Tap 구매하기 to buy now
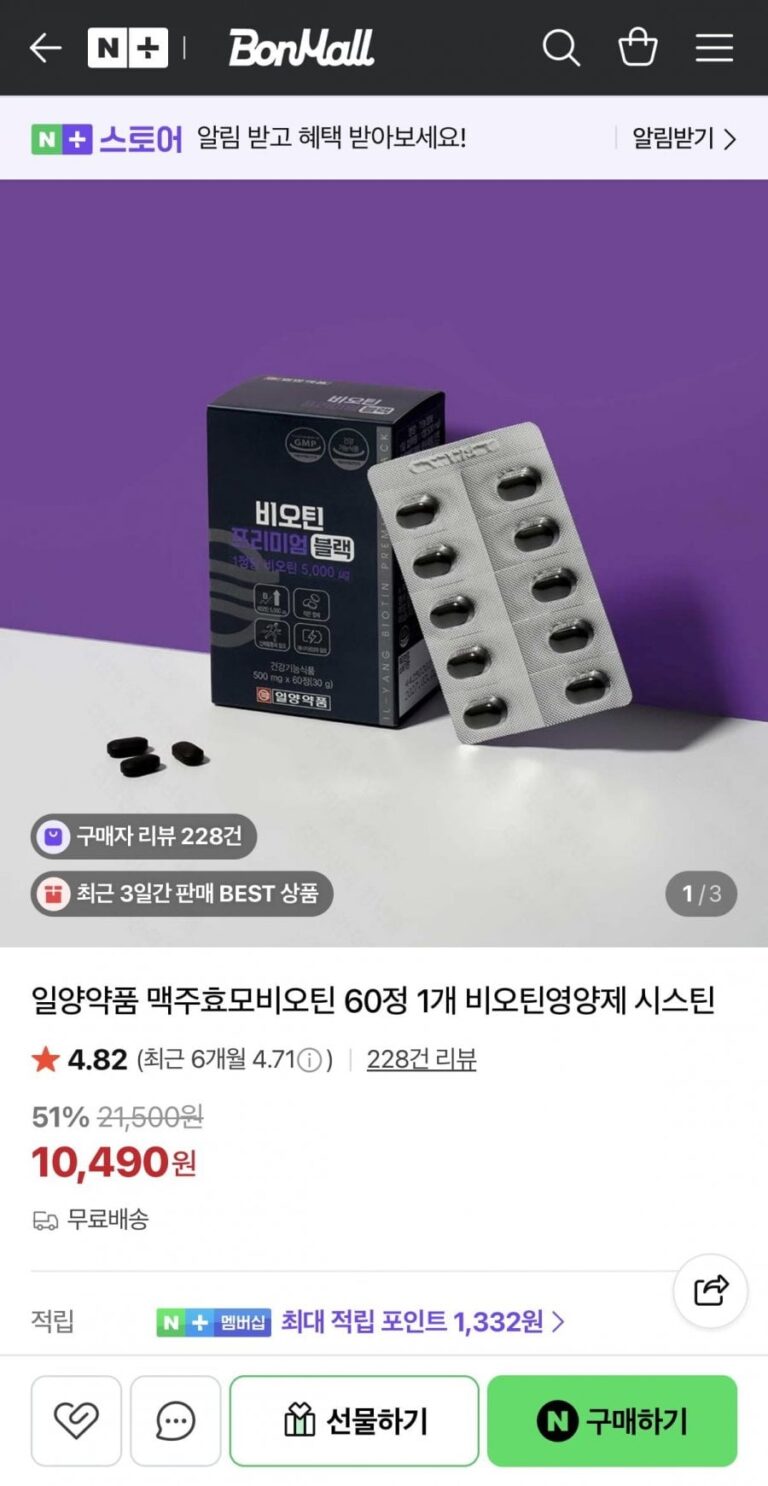Image resolution: width=768 pixels, height=1486 pixels. pos(612,1420)
